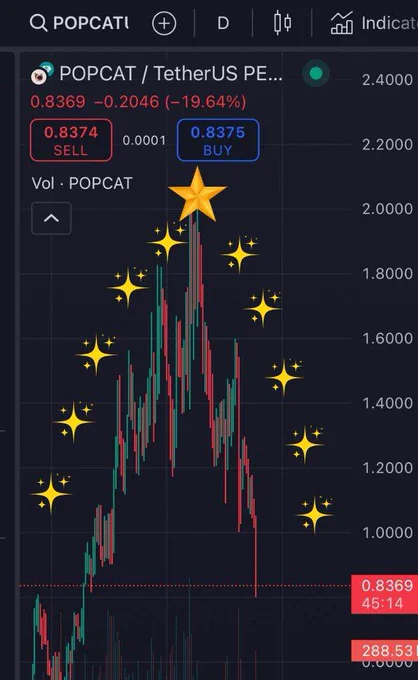Open the POPCAT symbol search
Screen dimensions: 418x680
click(79, 23)
